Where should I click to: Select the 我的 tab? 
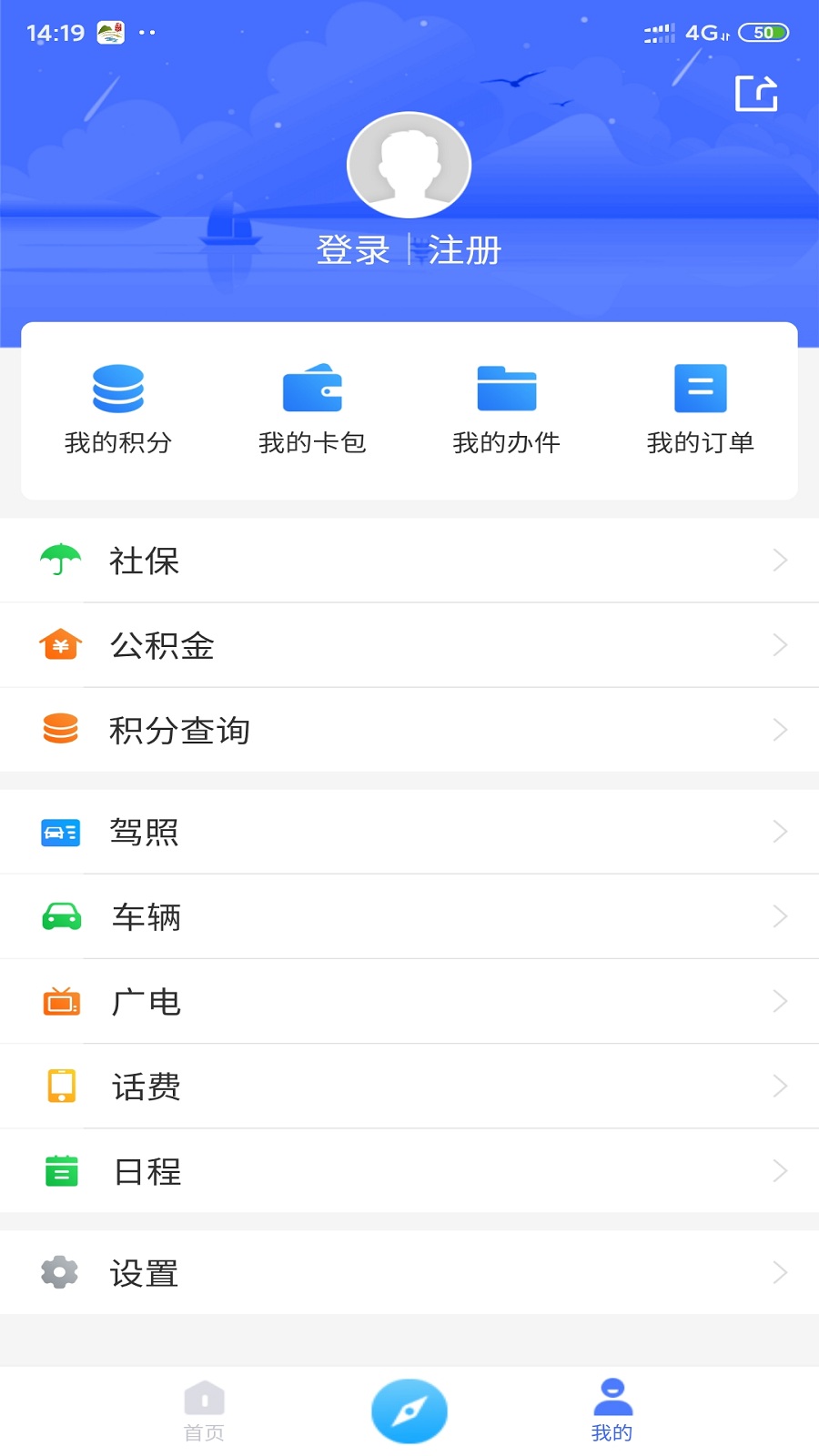(612, 1411)
